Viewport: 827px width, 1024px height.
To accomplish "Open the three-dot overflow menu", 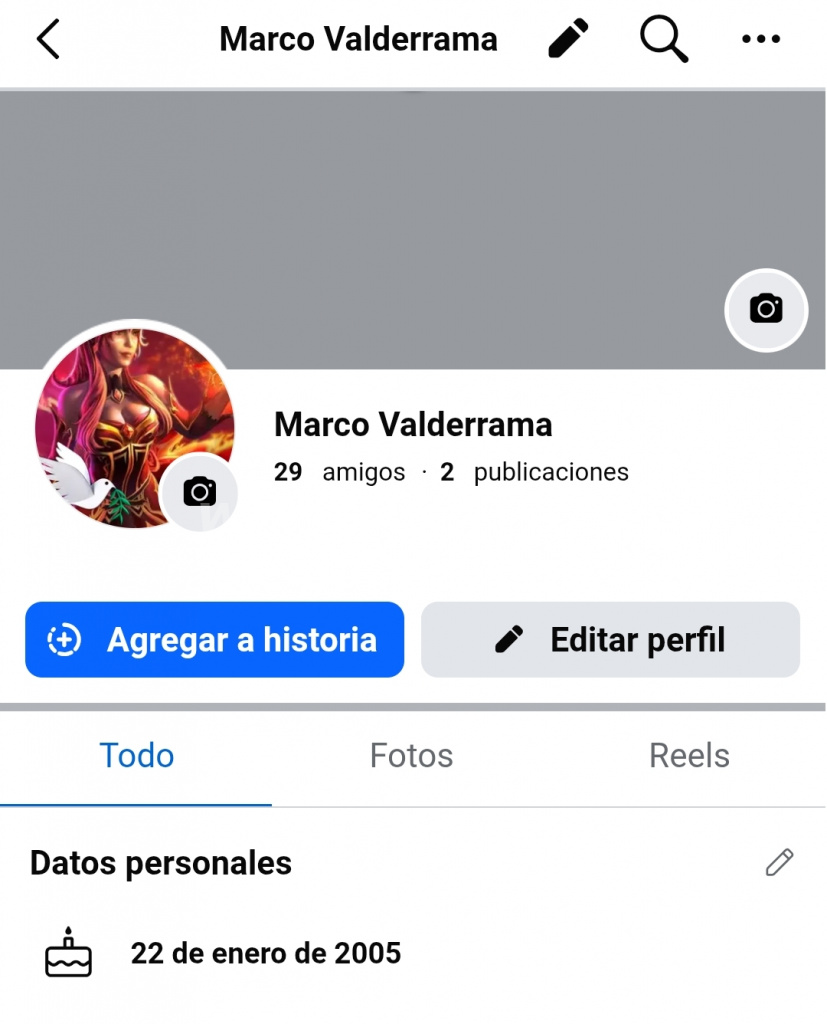I will click(760, 40).
